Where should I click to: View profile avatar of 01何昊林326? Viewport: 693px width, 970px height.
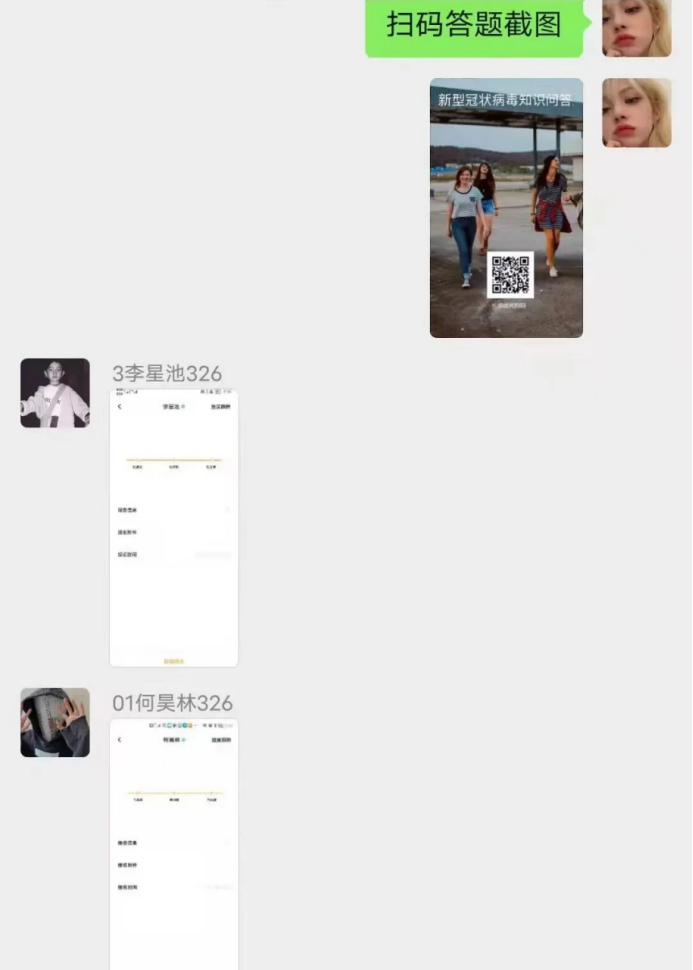(x=55, y=722)
